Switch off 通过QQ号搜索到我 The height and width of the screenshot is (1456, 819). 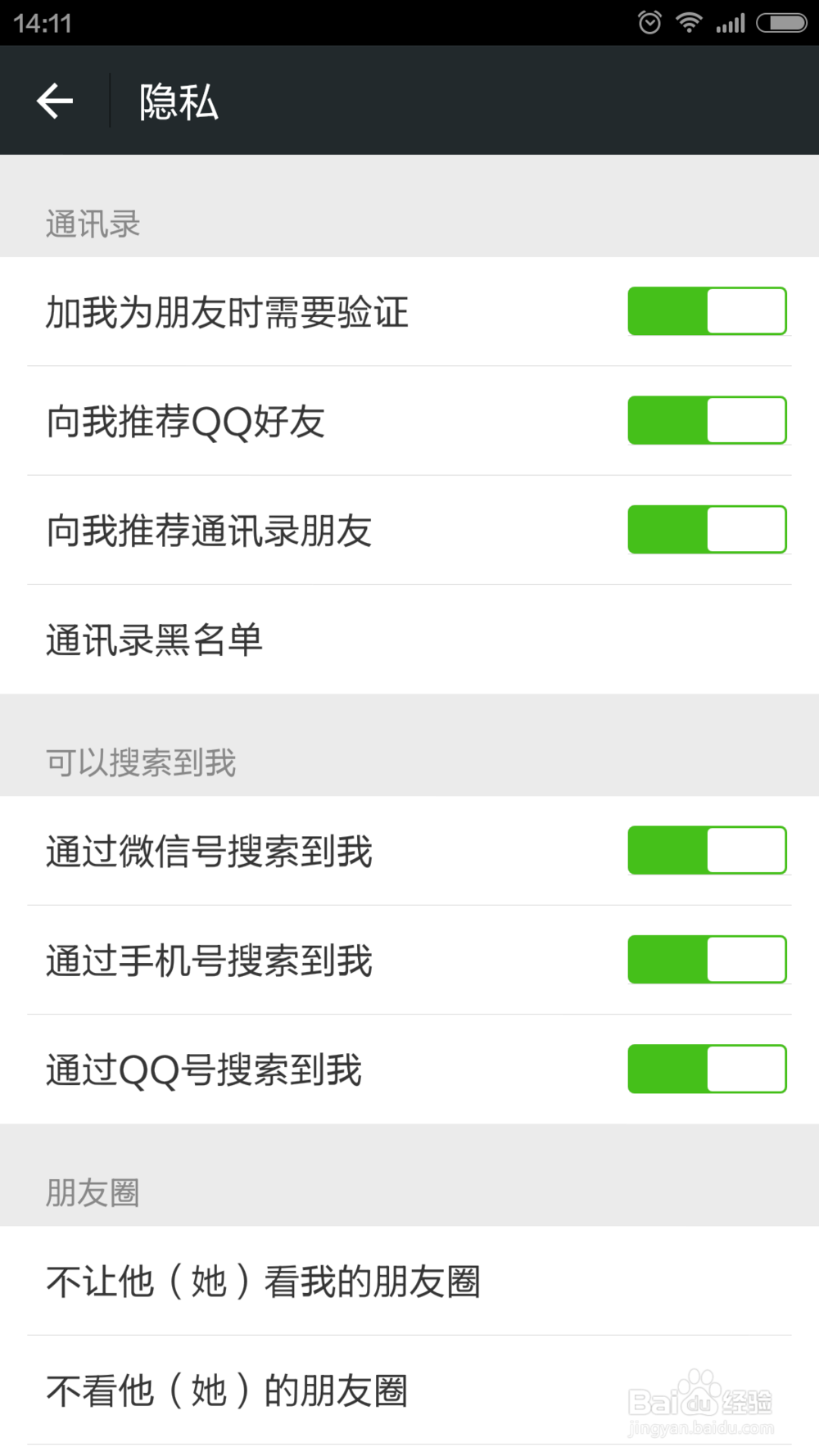click(x=707, y=1069)
